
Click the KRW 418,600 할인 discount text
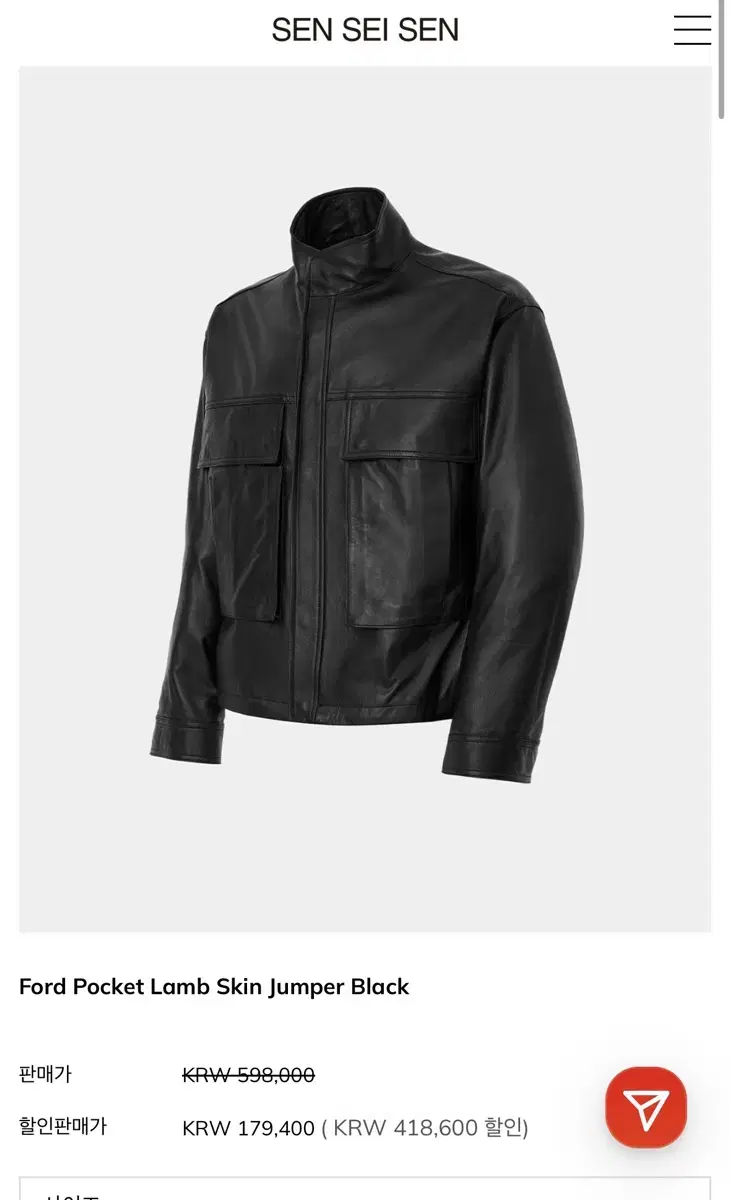click(425, 1126)
